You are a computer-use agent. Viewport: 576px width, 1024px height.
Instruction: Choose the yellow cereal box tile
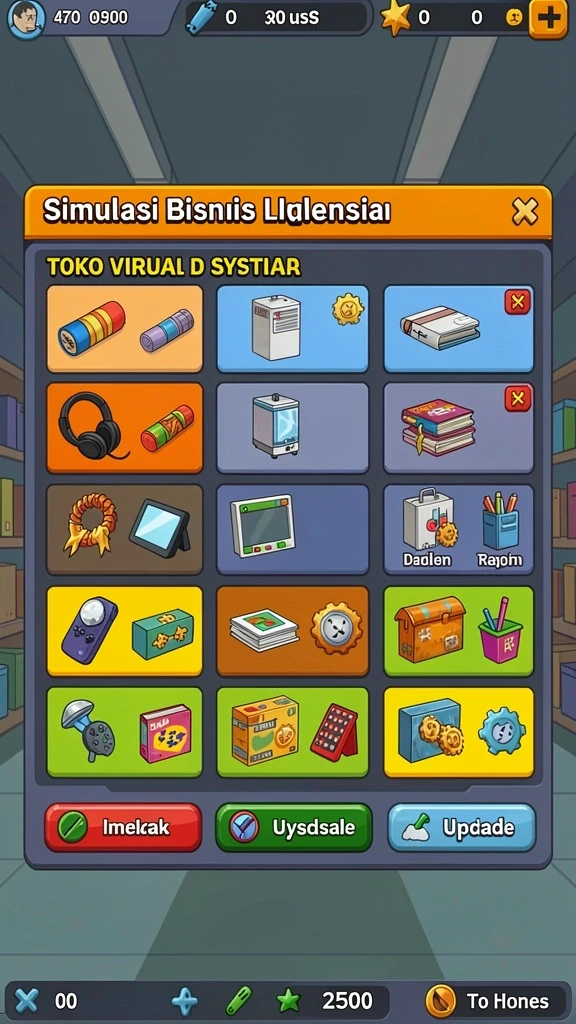[x=293, y=732]
